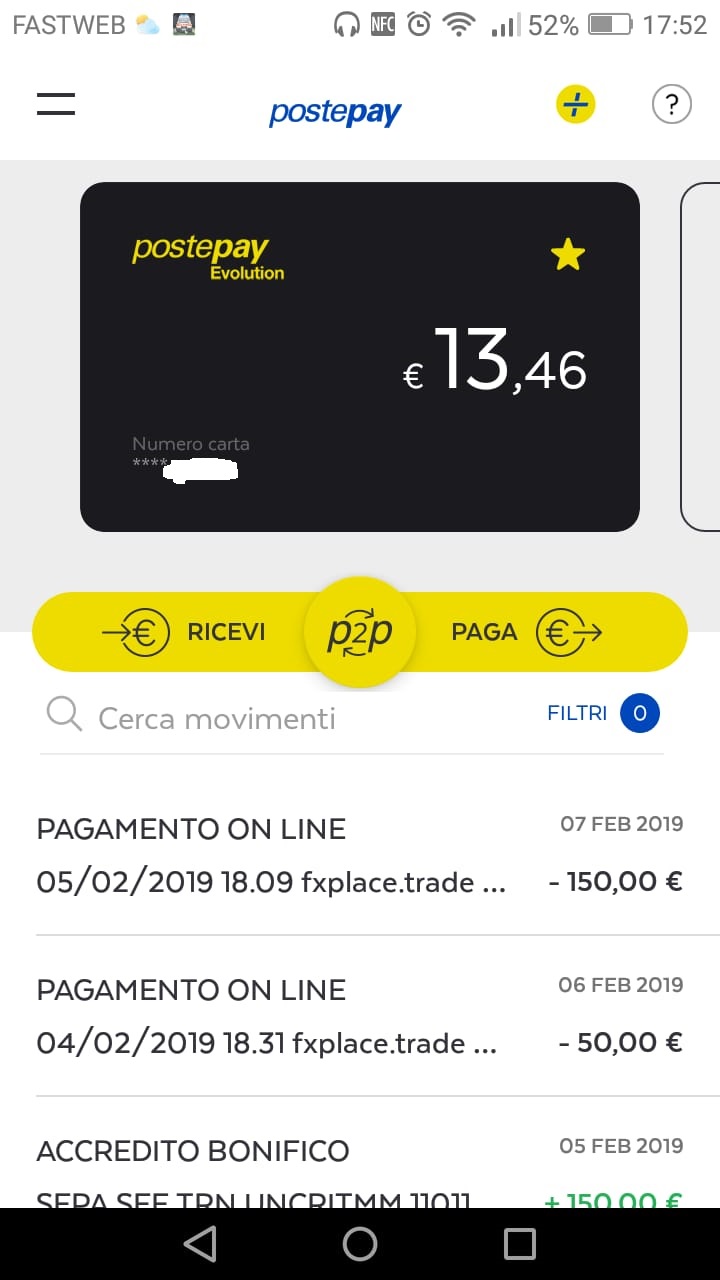Tap the system home button
Screen dimensions: 720x1280
coord(360,1244)
